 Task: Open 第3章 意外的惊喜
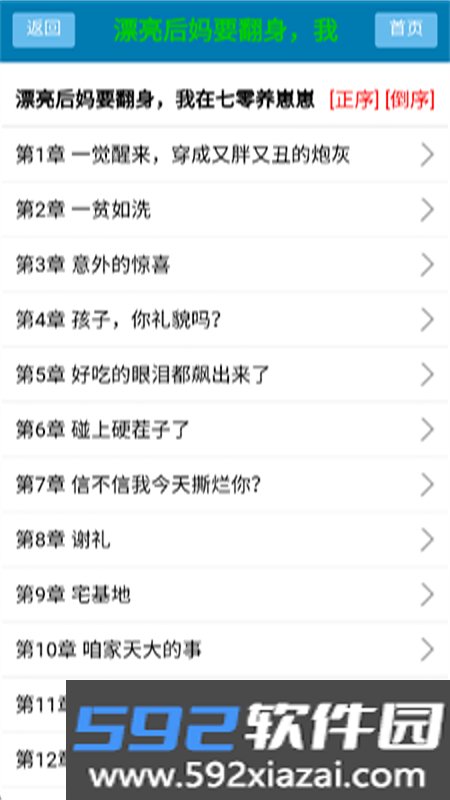click(x=225, y=265)
